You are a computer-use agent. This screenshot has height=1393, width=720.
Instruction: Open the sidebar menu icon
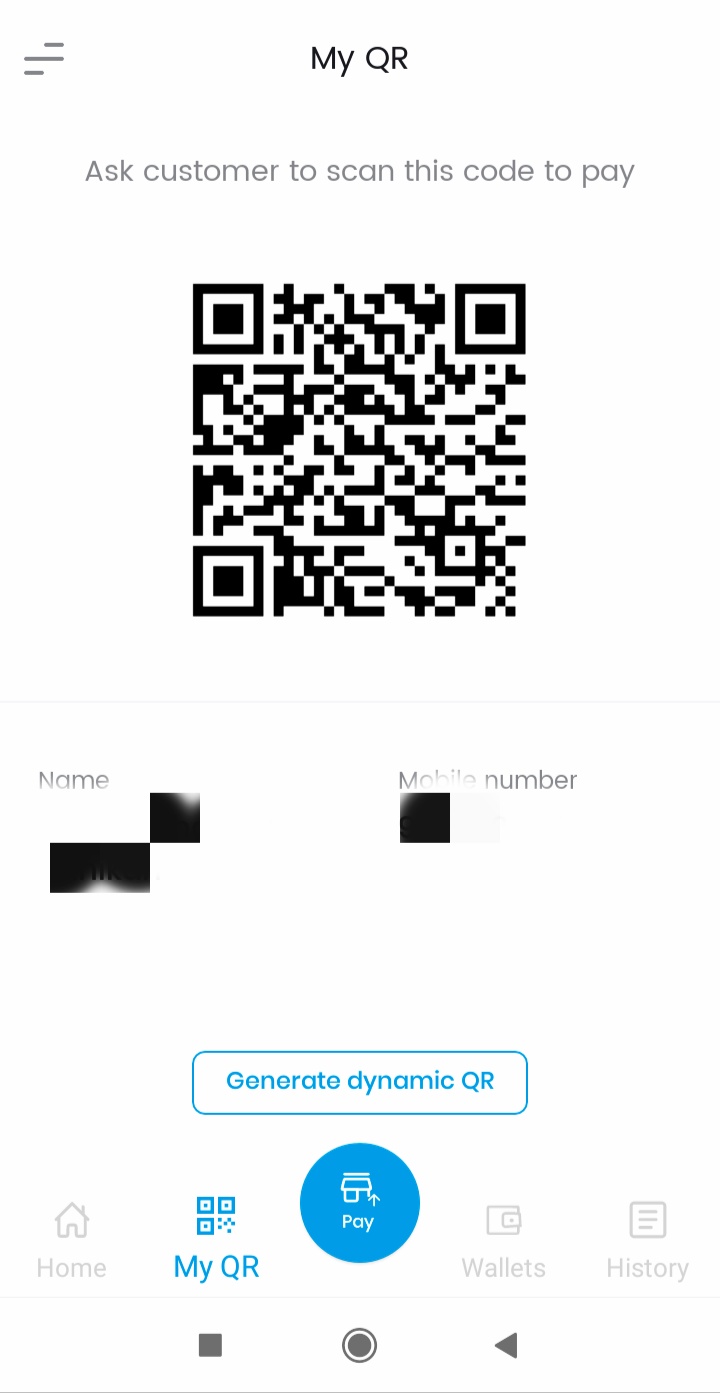tap(44, 60)
